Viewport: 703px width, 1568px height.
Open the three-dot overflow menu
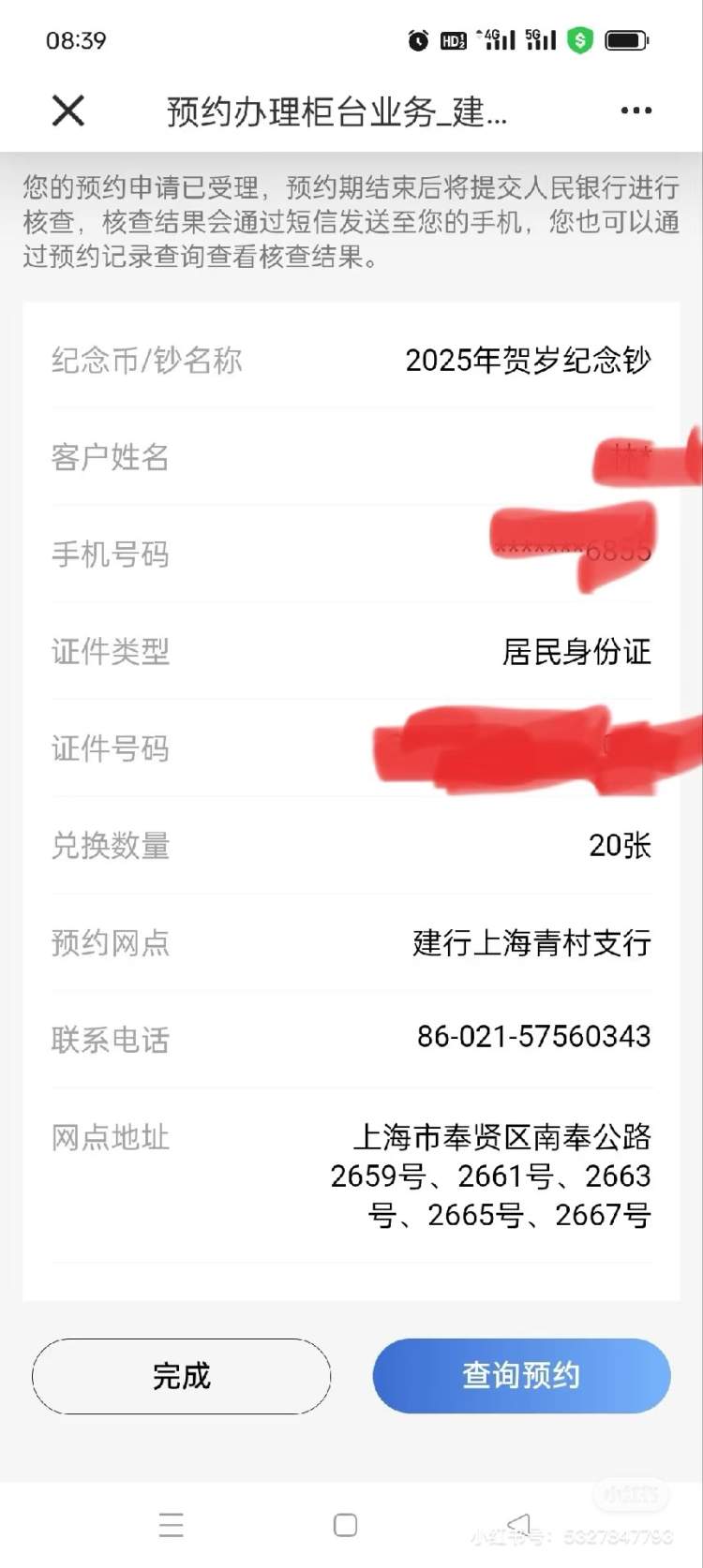pyautogui.click(x=636, y=111)
